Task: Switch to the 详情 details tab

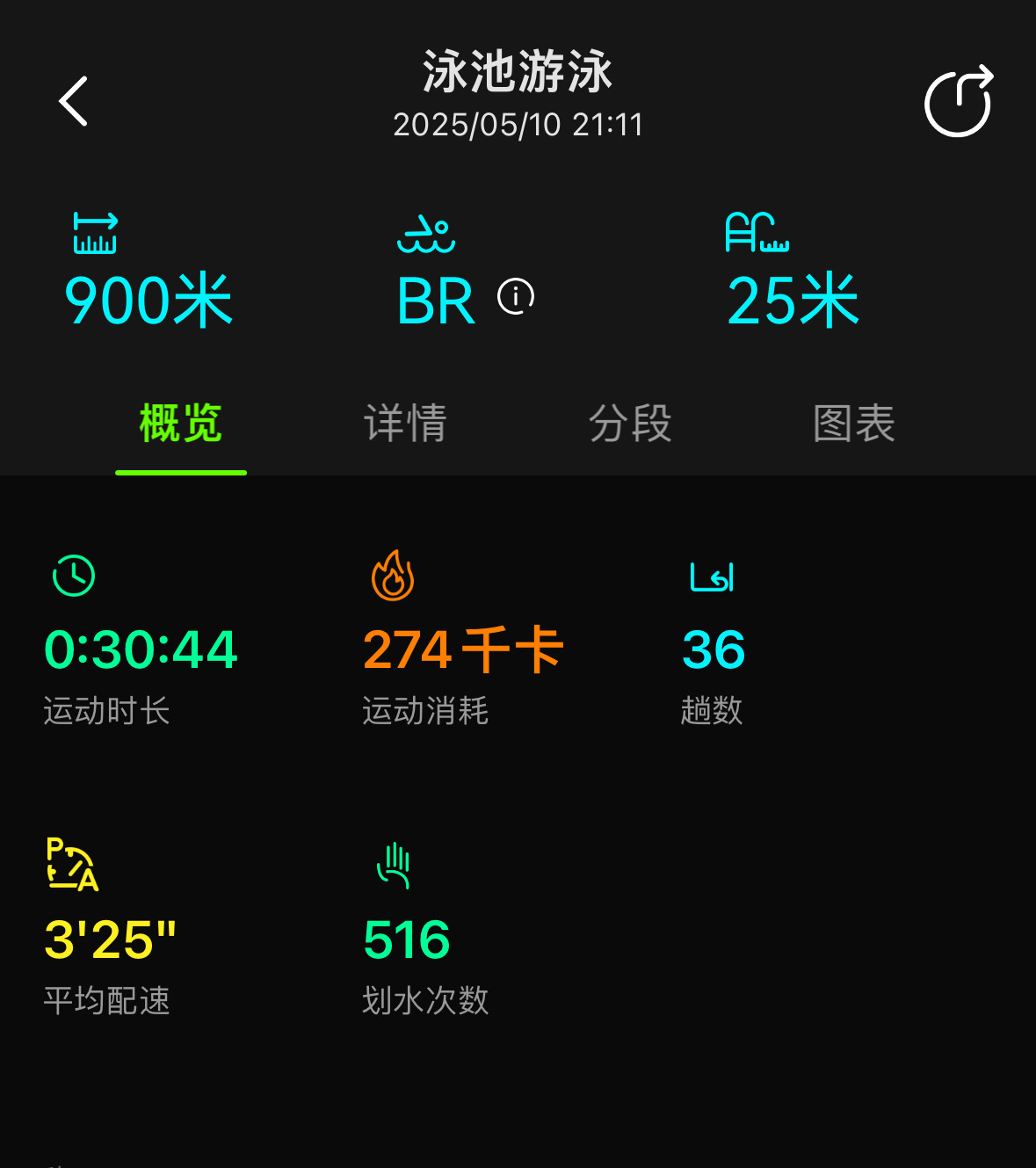Action: click(405, 424)
